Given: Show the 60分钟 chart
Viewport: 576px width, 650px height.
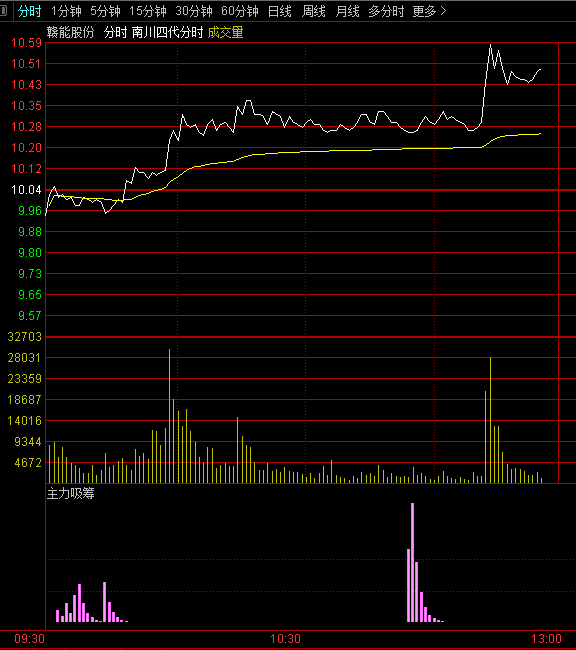Looking at the screenshot, I should [x=240, y=11].
